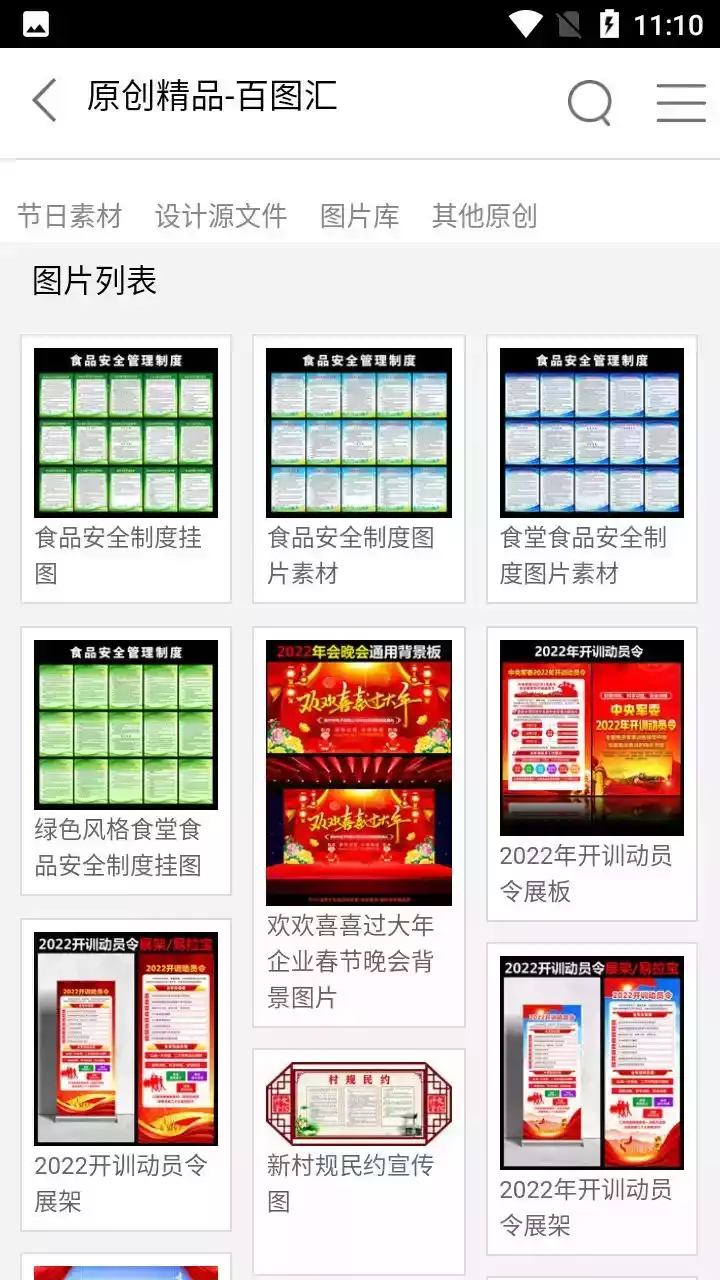This screenshot has width=720, height=1280.
Task: Open the 绿色风格食堂食品安全制度挂图 card
Action: click(126, 760)
